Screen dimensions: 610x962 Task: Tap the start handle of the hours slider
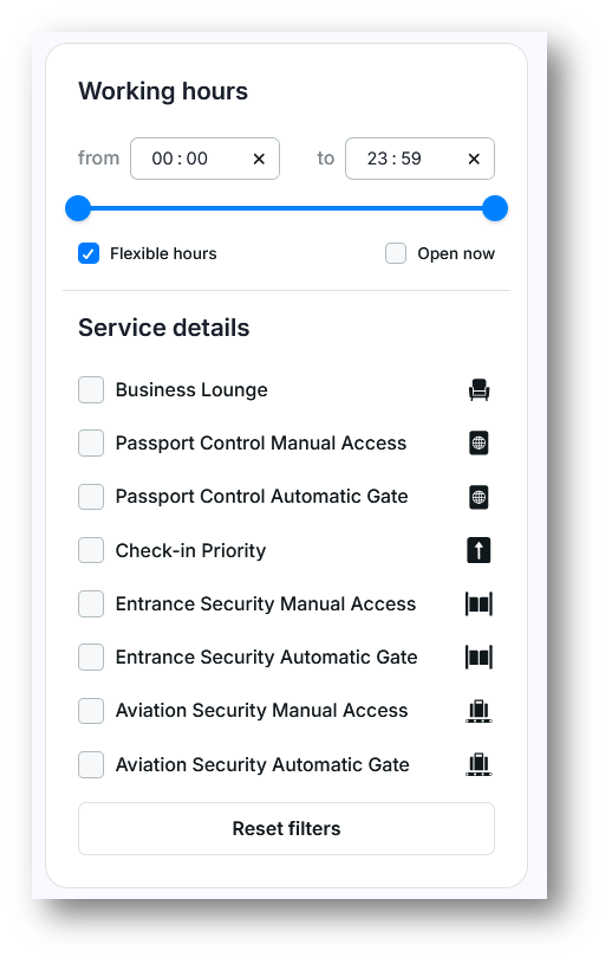[x=78, y=209]
